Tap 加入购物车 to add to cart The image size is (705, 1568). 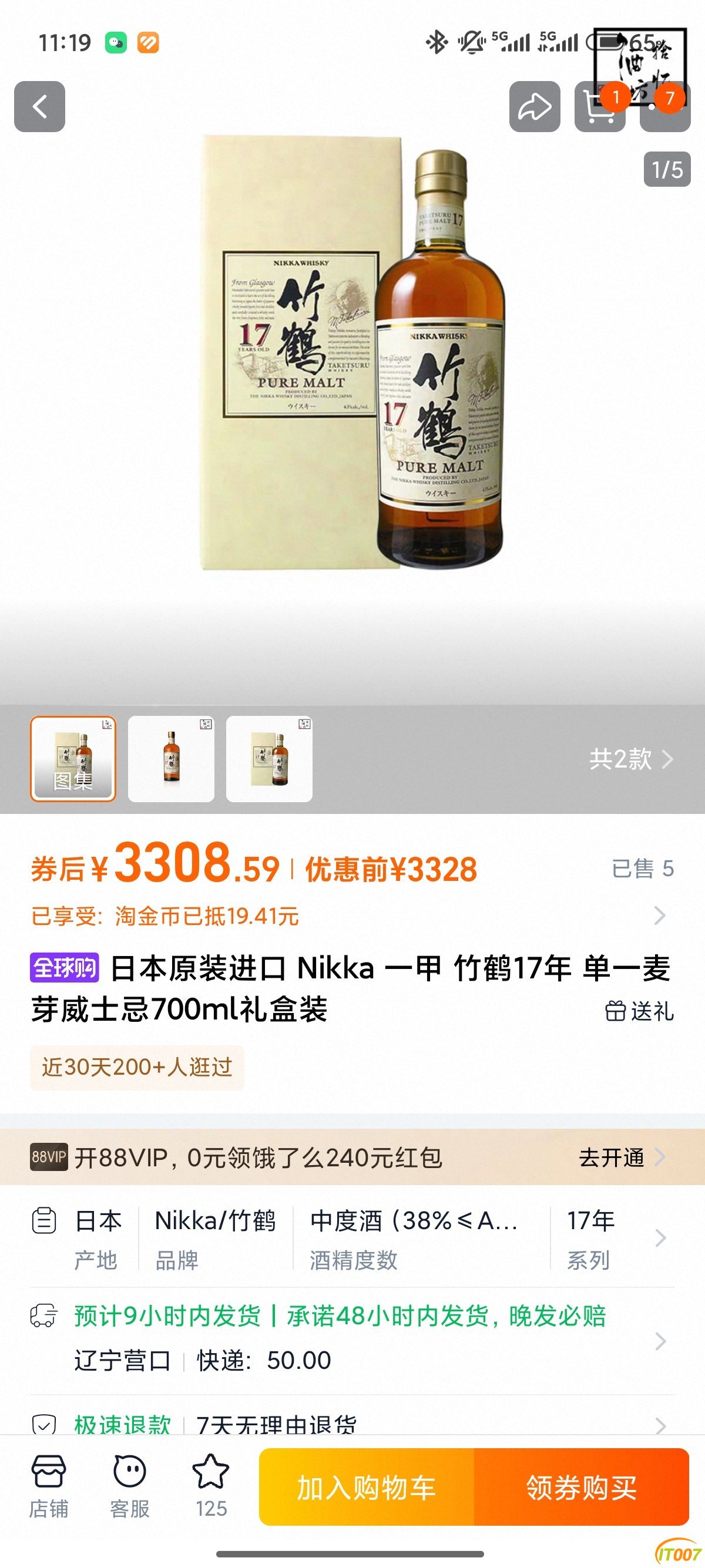coord(366,1487)
